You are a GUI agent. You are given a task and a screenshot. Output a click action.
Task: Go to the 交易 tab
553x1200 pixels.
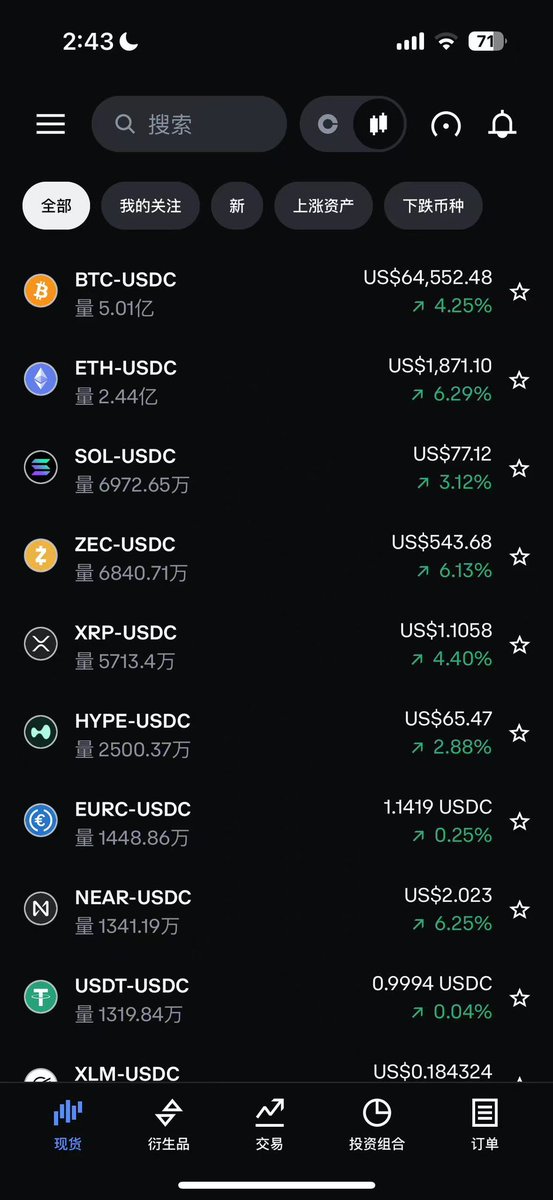pyautogui.click(x=269, y=1124)
